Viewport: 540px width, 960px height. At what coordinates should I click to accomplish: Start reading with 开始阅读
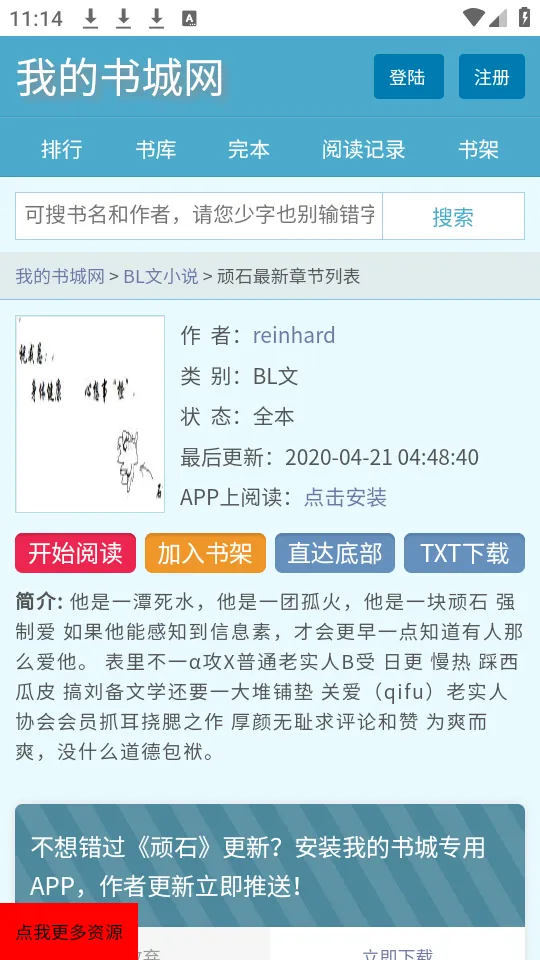[75, 553]
